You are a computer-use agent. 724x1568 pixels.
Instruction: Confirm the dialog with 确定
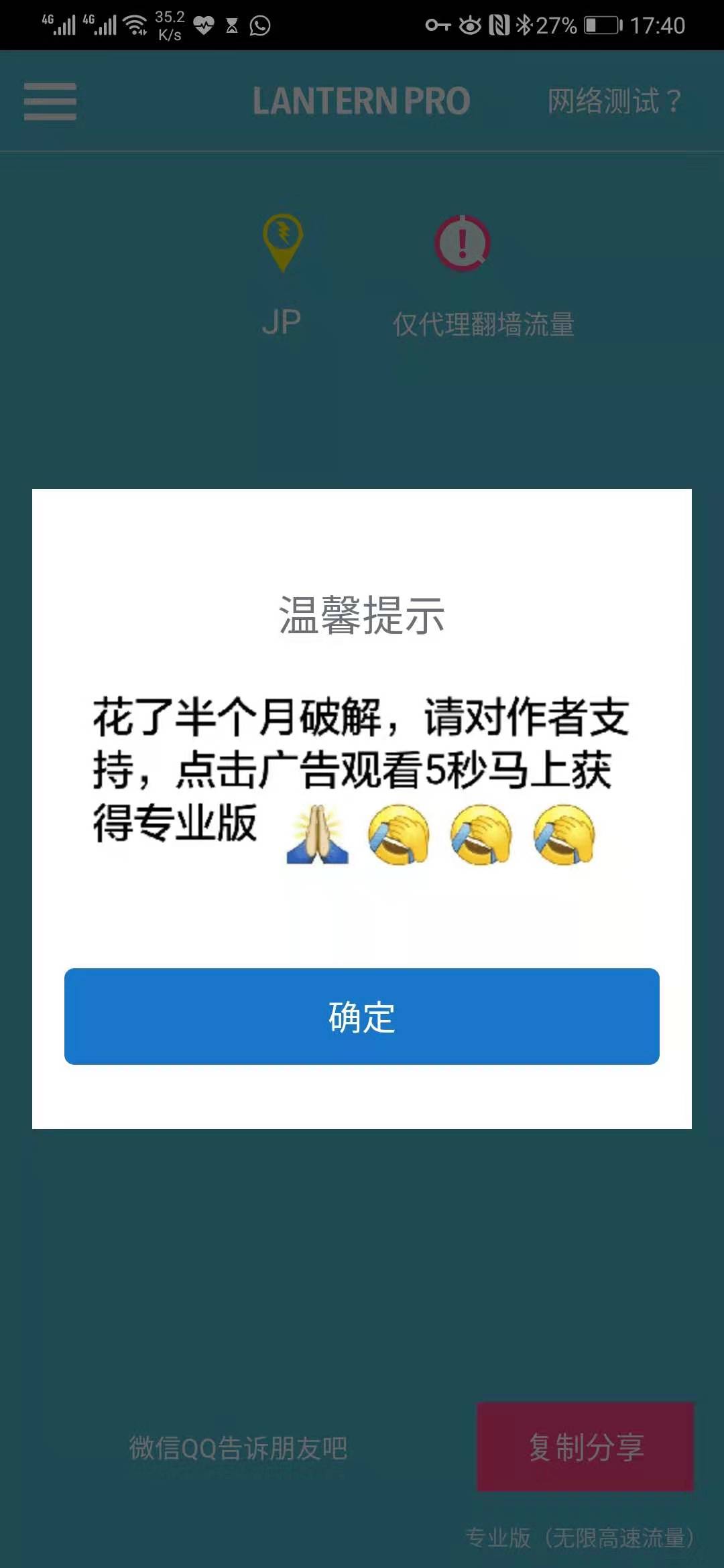[362, 1016]
